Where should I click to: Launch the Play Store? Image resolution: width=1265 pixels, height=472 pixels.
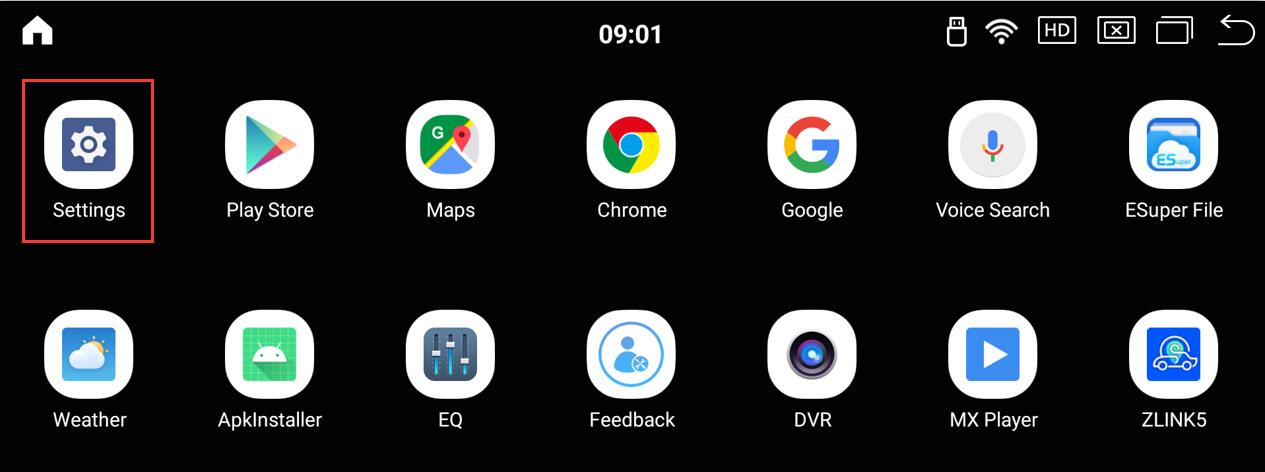[270, 145]
